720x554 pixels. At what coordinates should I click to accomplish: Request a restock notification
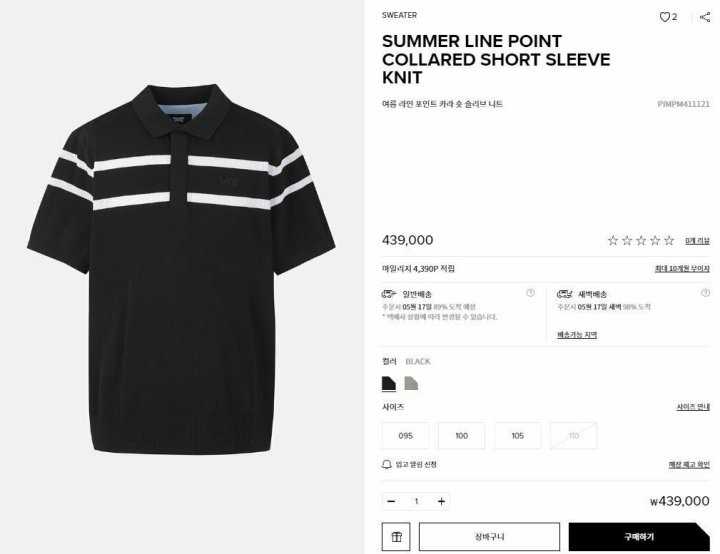(x=410, y=465)
